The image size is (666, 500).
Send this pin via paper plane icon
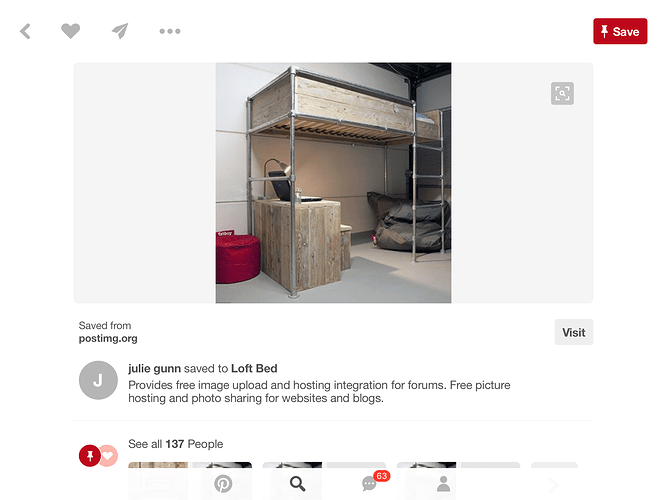tap(120, 32)
